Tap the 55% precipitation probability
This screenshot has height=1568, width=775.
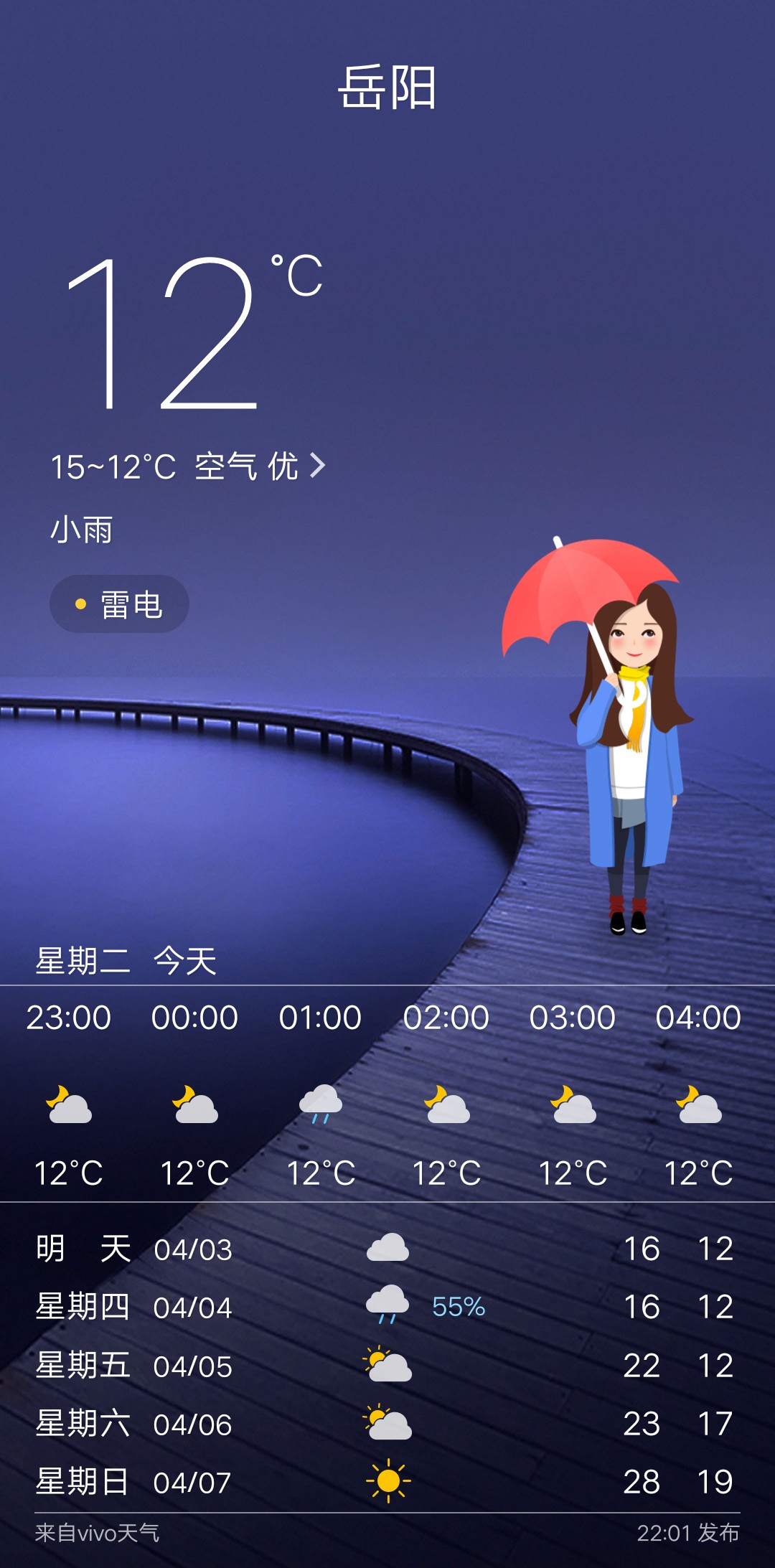click(459, 1305)
